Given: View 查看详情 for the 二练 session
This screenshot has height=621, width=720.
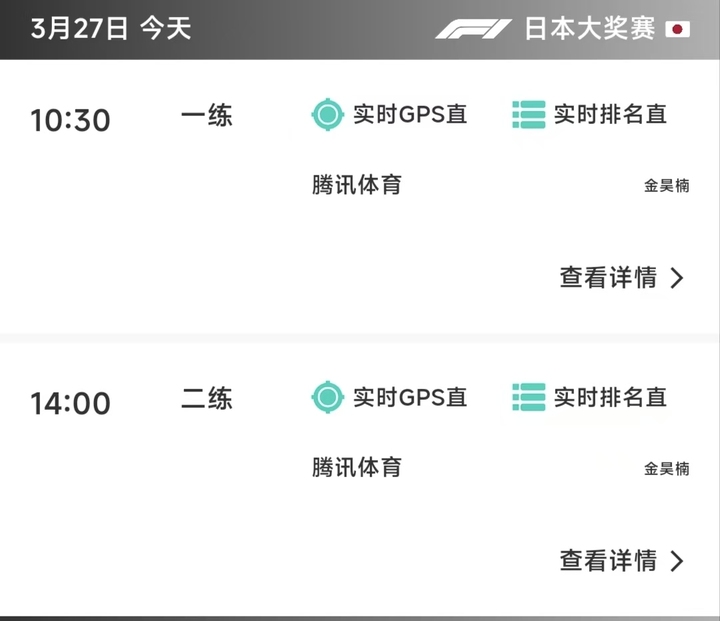Looking at the screenshot, I should tap(621, 561).
